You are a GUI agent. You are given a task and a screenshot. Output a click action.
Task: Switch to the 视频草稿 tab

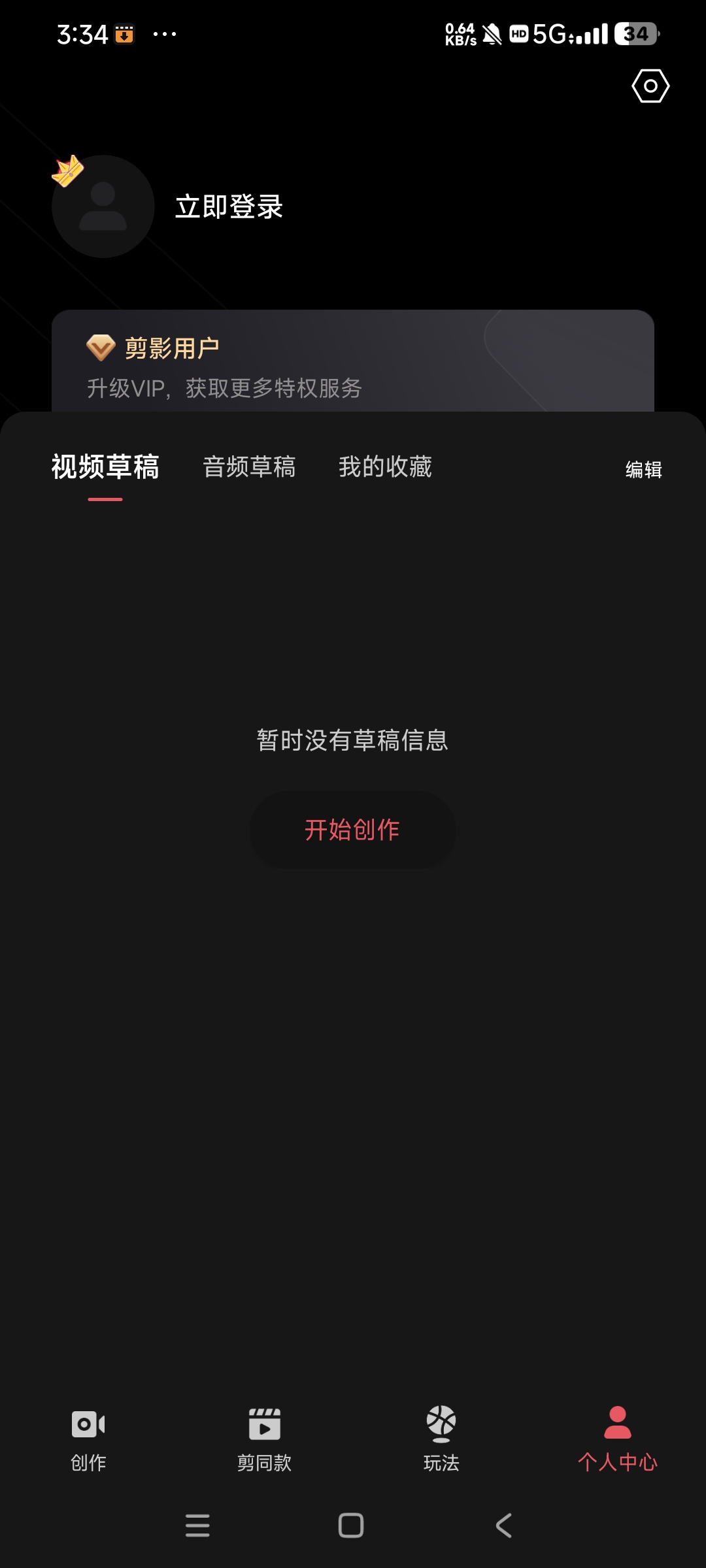tap(105, 468)
